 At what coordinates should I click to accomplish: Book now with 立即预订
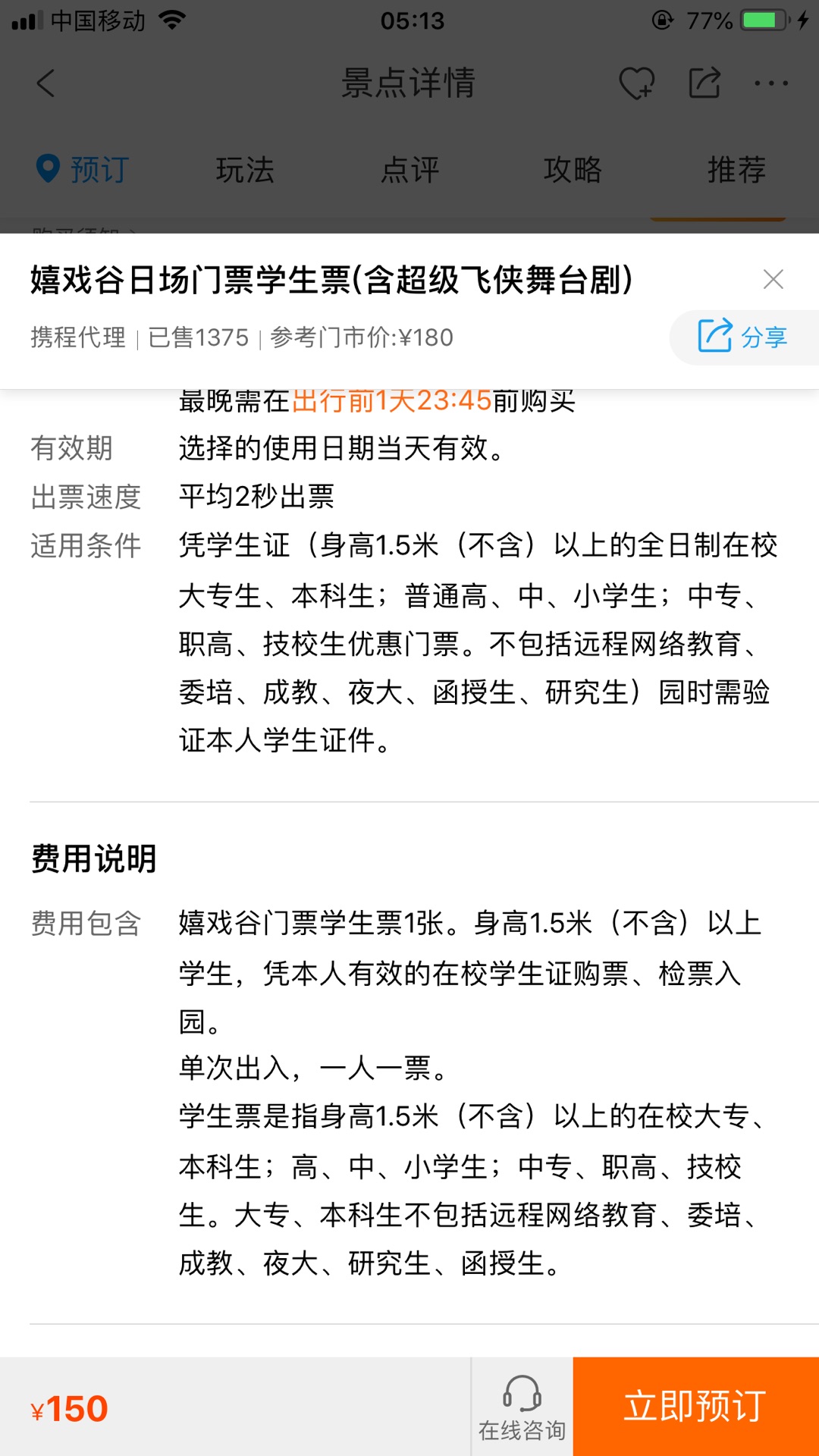point(695,1407)
